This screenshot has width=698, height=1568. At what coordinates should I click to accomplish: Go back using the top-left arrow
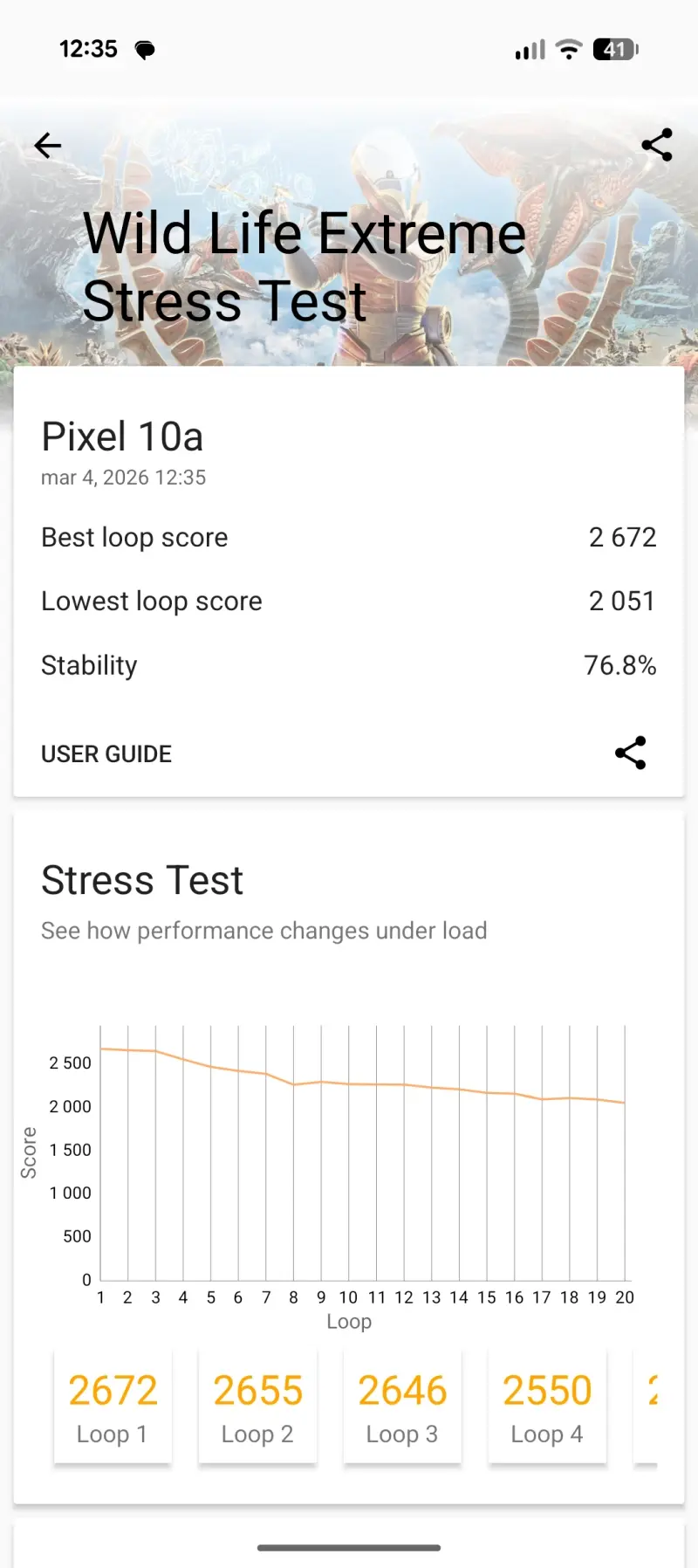click(x=48, y=145)
